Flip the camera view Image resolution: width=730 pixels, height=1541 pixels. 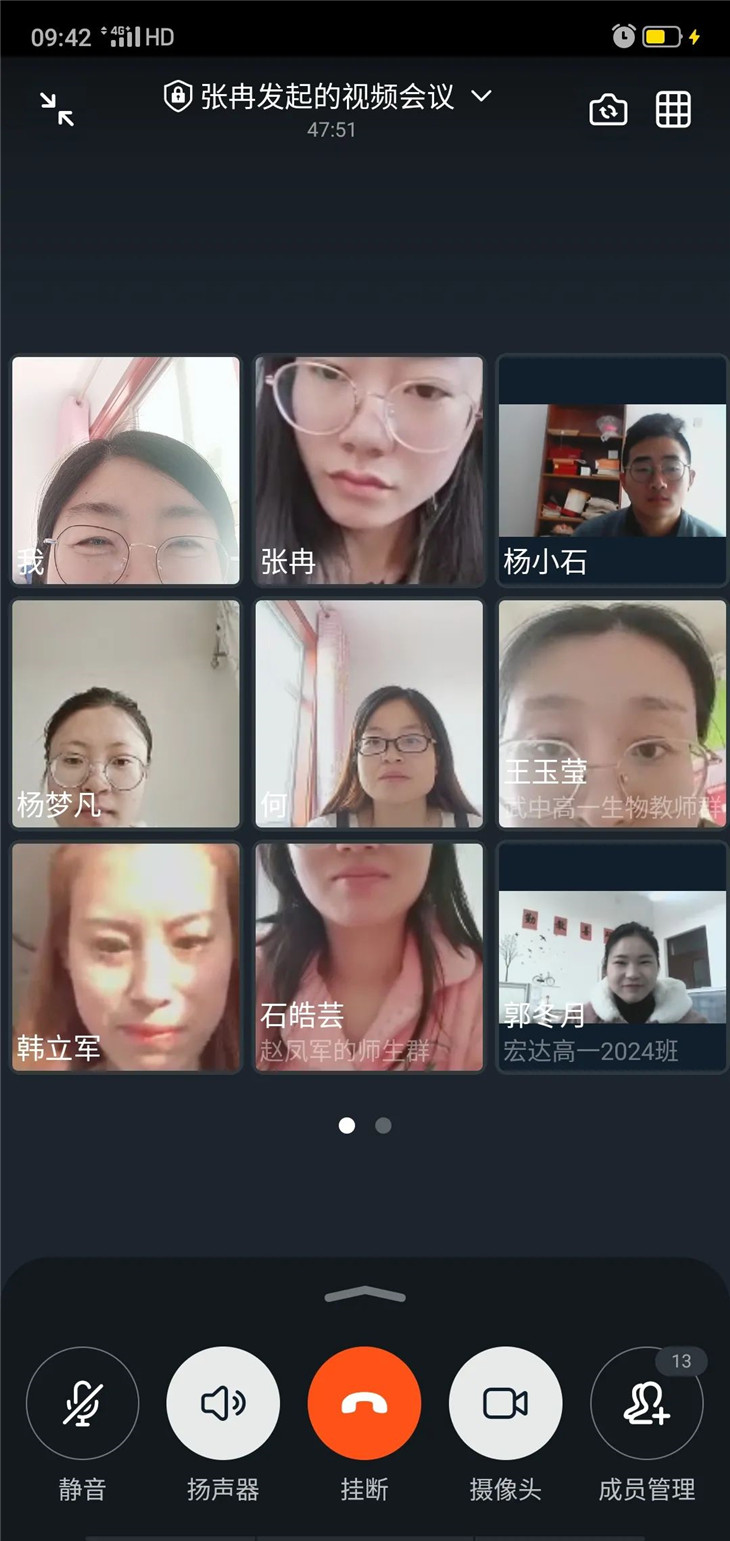(x=608, y=109)
